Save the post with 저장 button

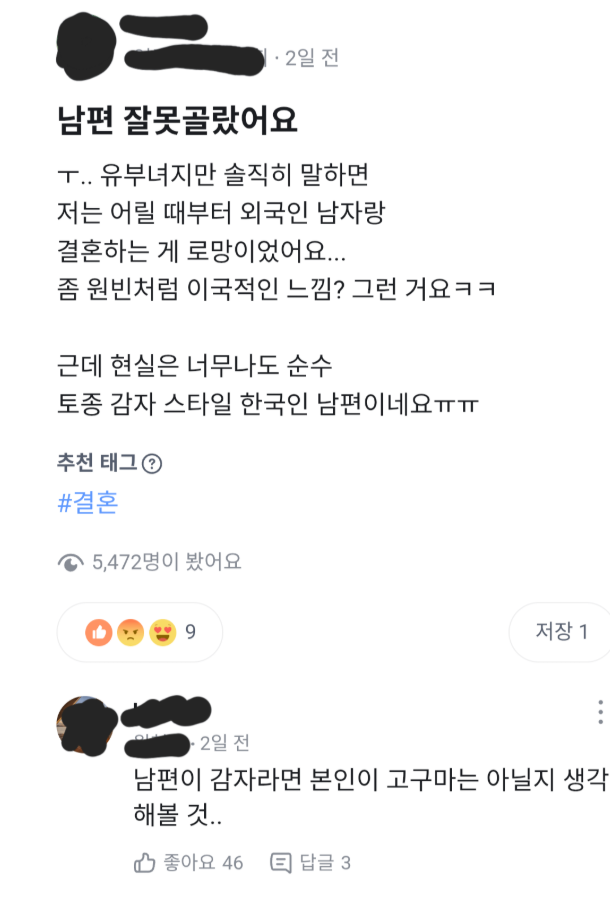(x=562, y=631)
